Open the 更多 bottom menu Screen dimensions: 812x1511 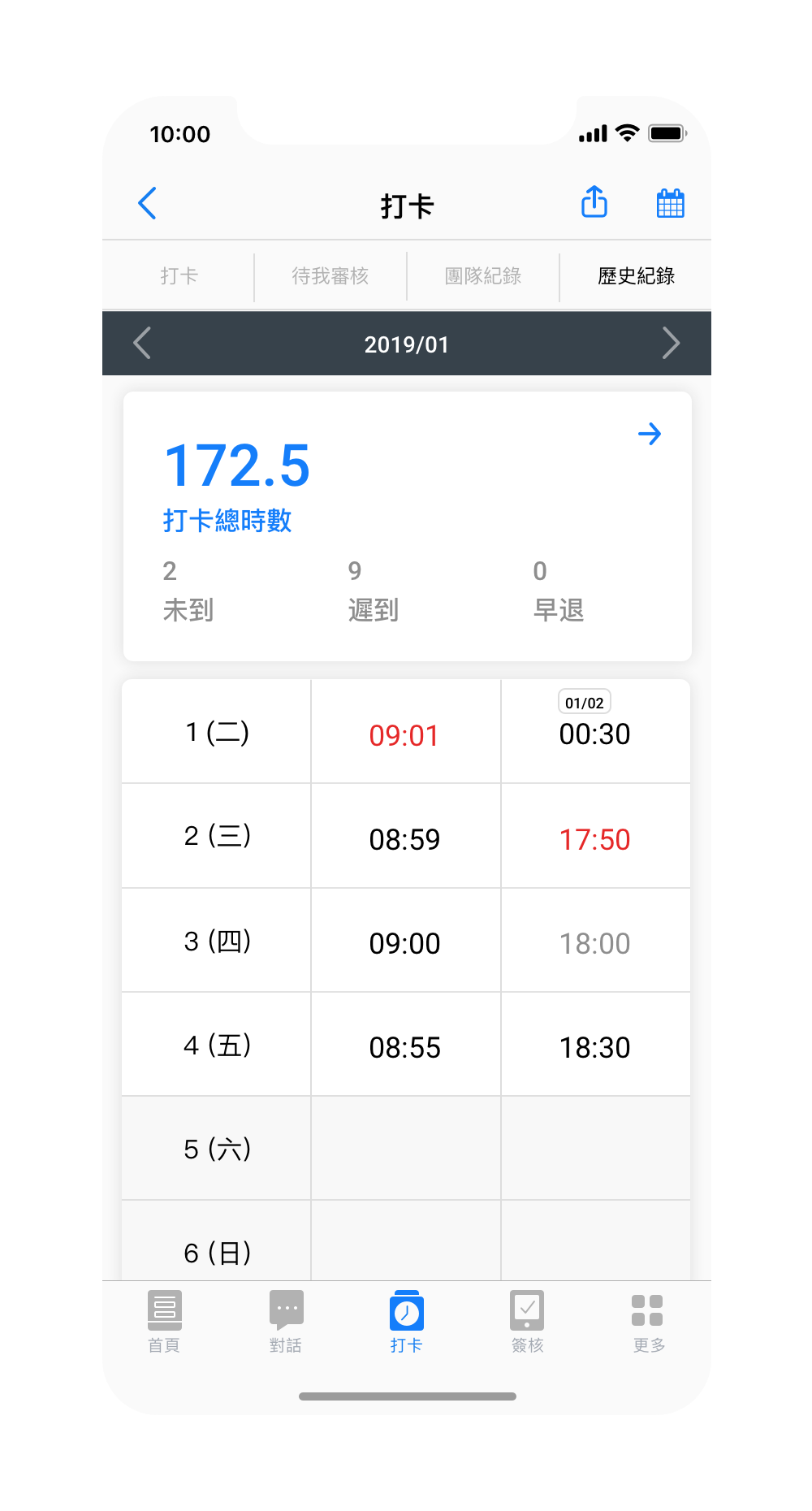pos(648,1321)
